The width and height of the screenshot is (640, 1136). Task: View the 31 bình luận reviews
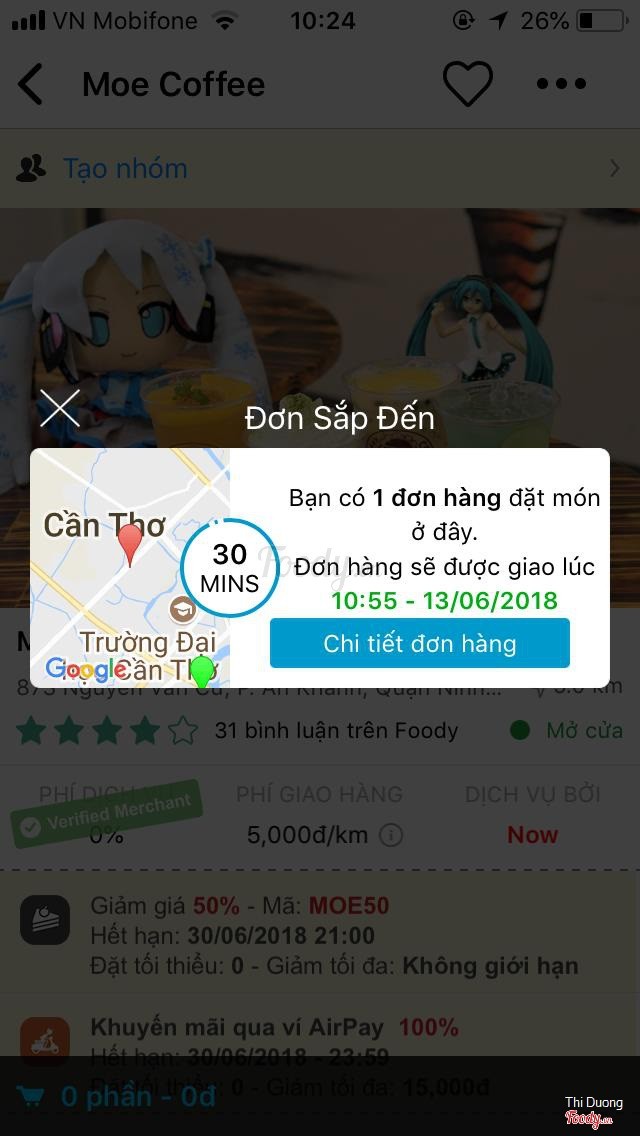pos(336,730)
